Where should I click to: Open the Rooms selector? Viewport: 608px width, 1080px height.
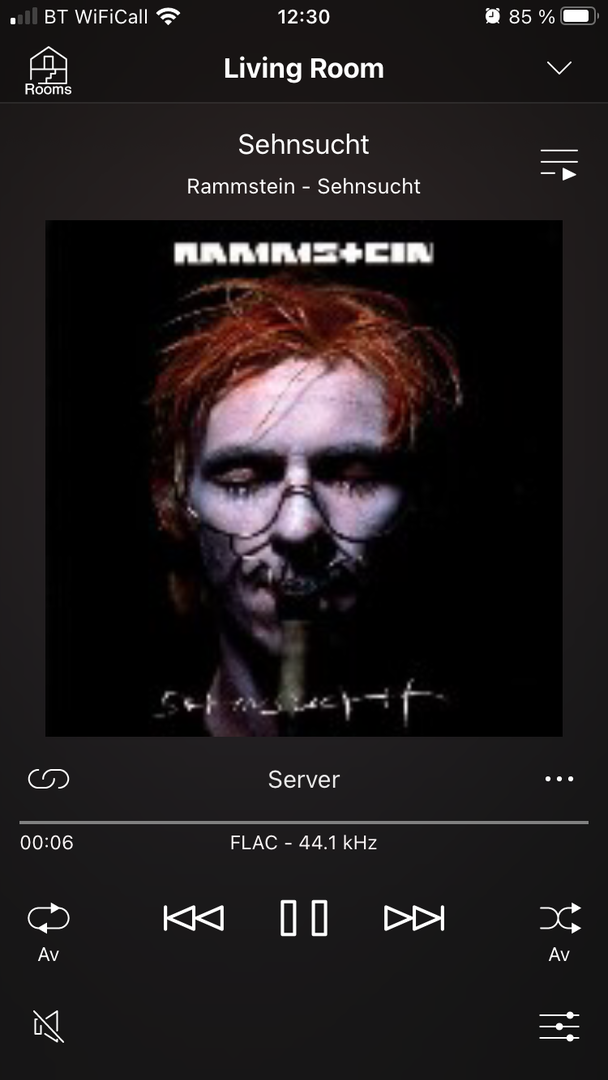(48, 70)
